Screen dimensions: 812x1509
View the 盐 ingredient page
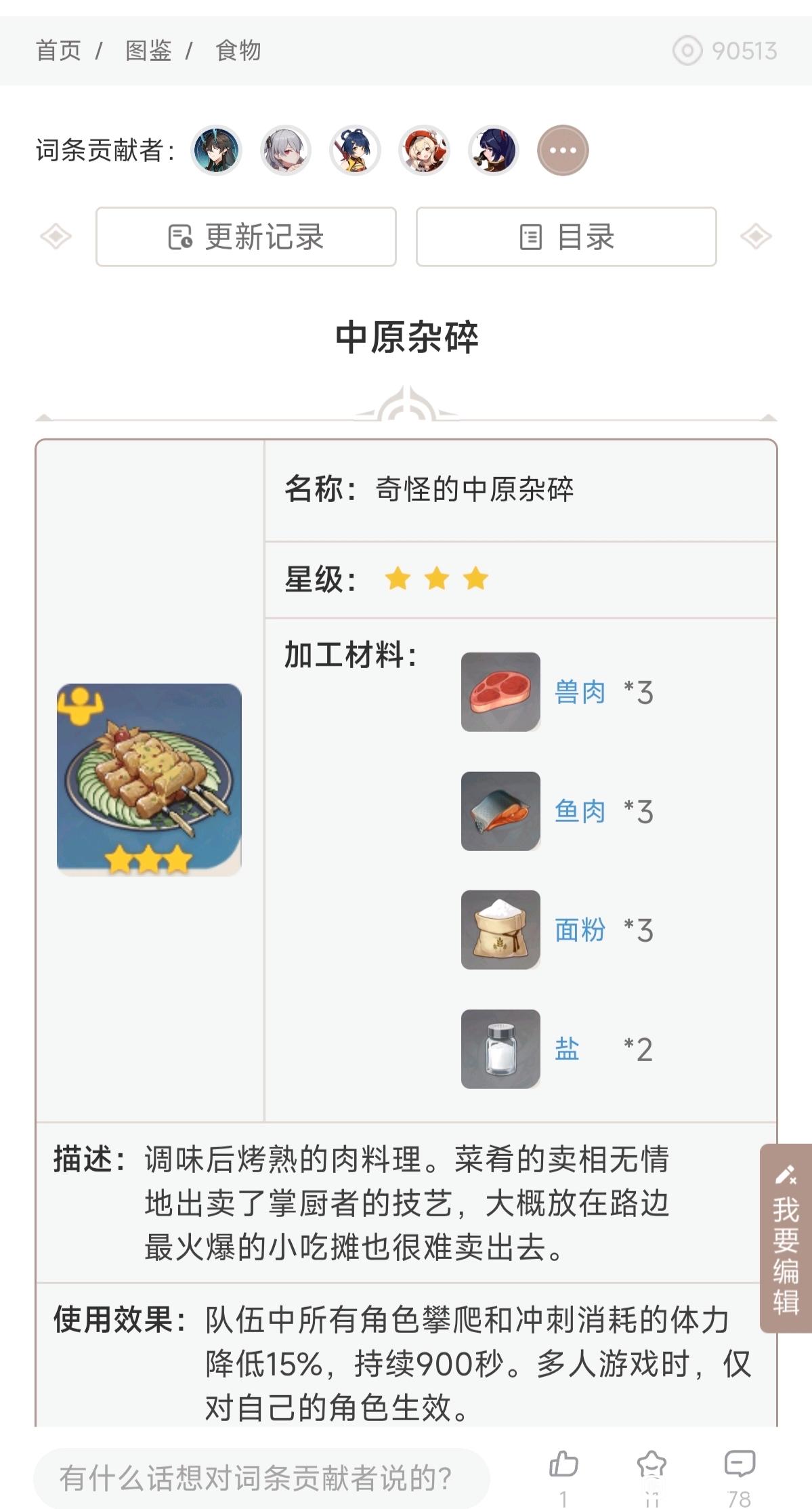(567, 1049)
